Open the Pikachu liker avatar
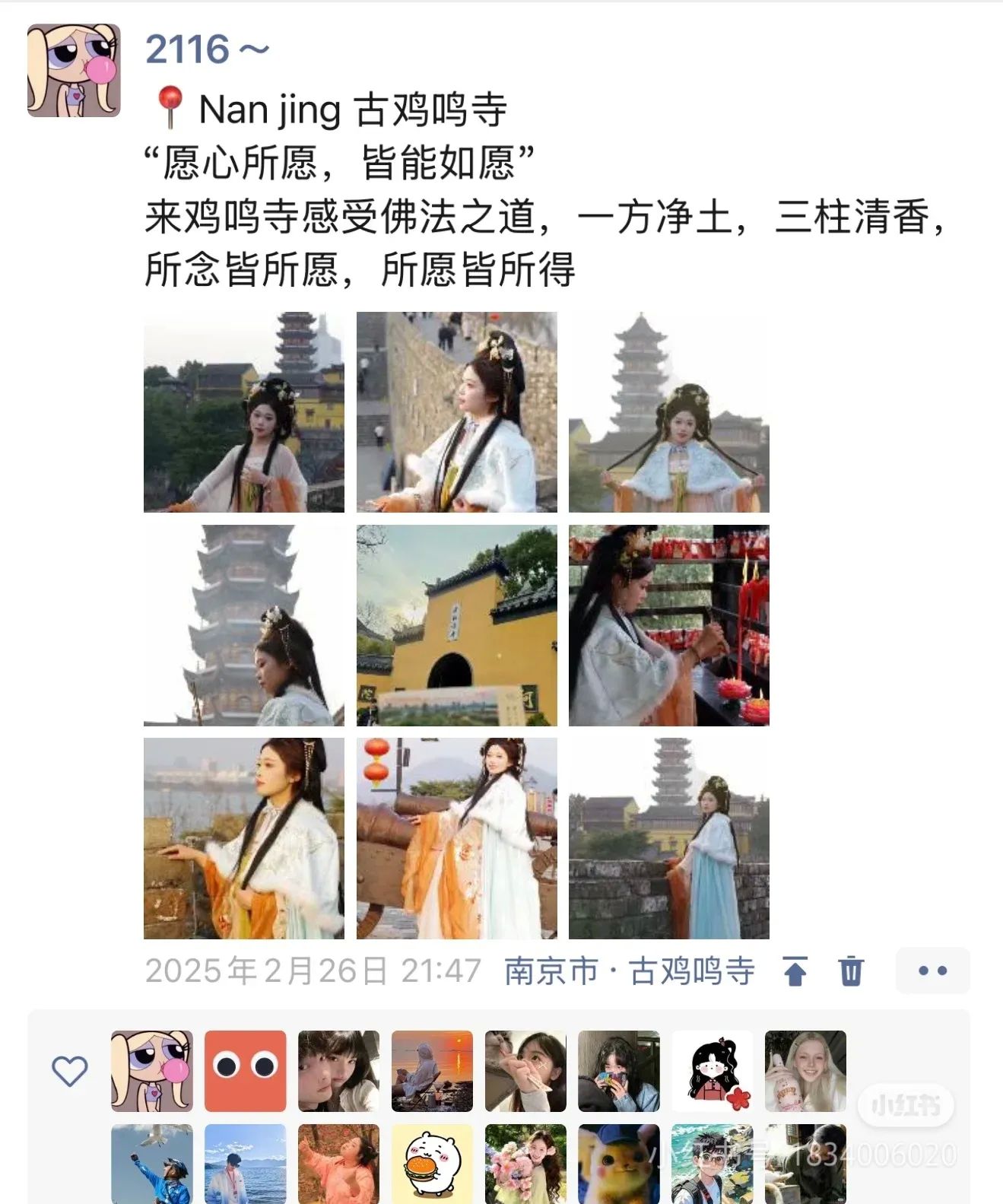The height and width of the screenshot is (1204, 1003). [x=618, y=1164]
